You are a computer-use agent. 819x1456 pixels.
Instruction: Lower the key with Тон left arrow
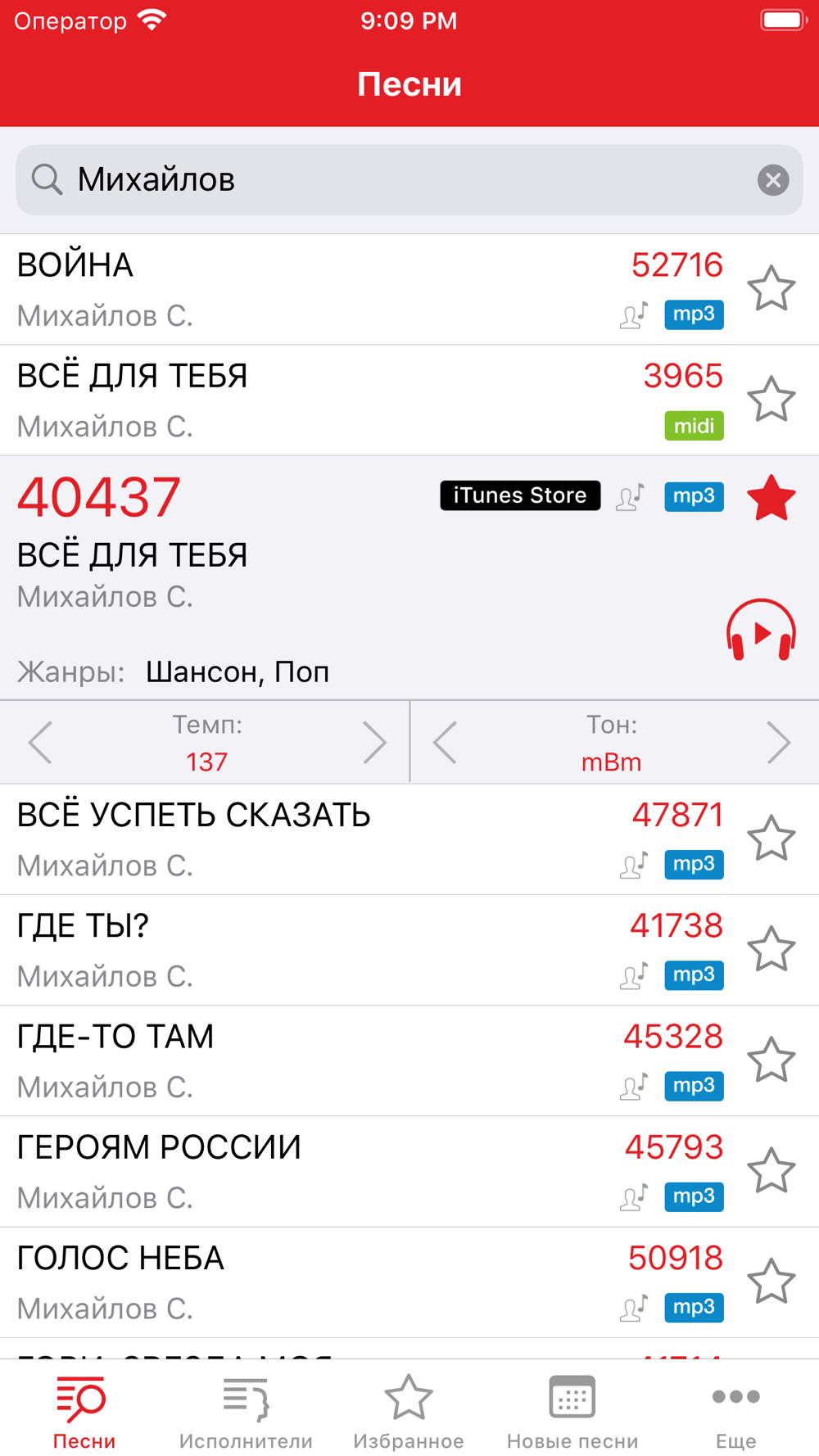(x=445, y=742)
